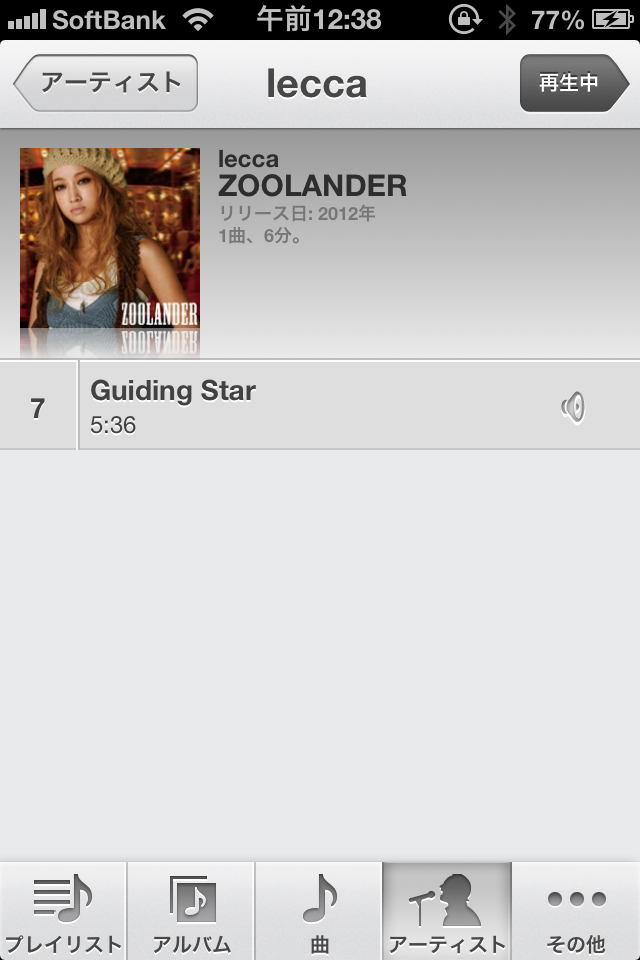Switch to the プレイリスト tab

coord(63,912)
